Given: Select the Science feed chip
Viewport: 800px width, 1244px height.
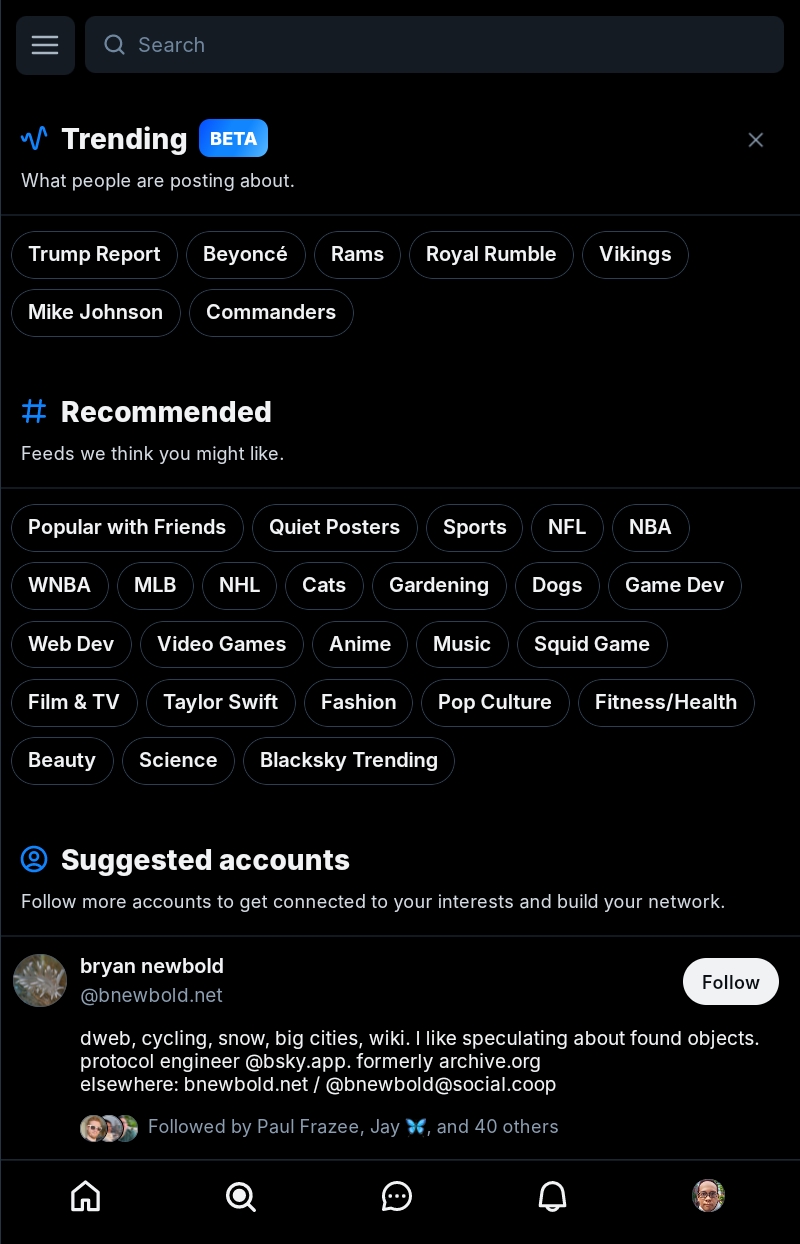Looking at the screenshot, I should 178,760.
